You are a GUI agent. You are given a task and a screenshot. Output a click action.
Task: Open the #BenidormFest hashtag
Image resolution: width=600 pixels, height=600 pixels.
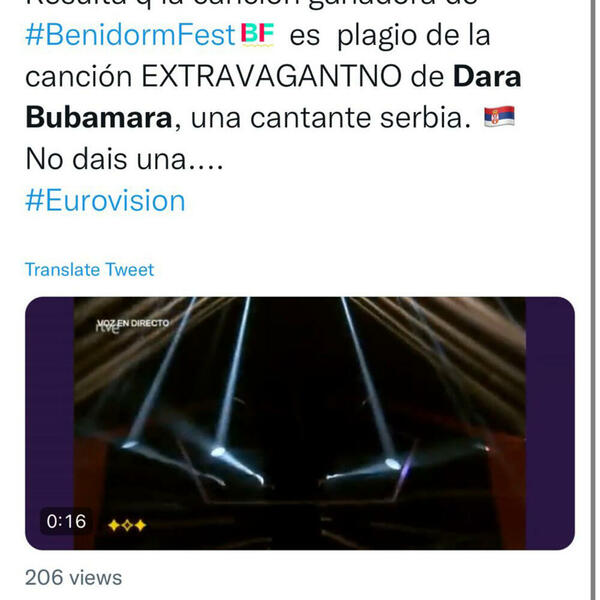pos(130,36)
